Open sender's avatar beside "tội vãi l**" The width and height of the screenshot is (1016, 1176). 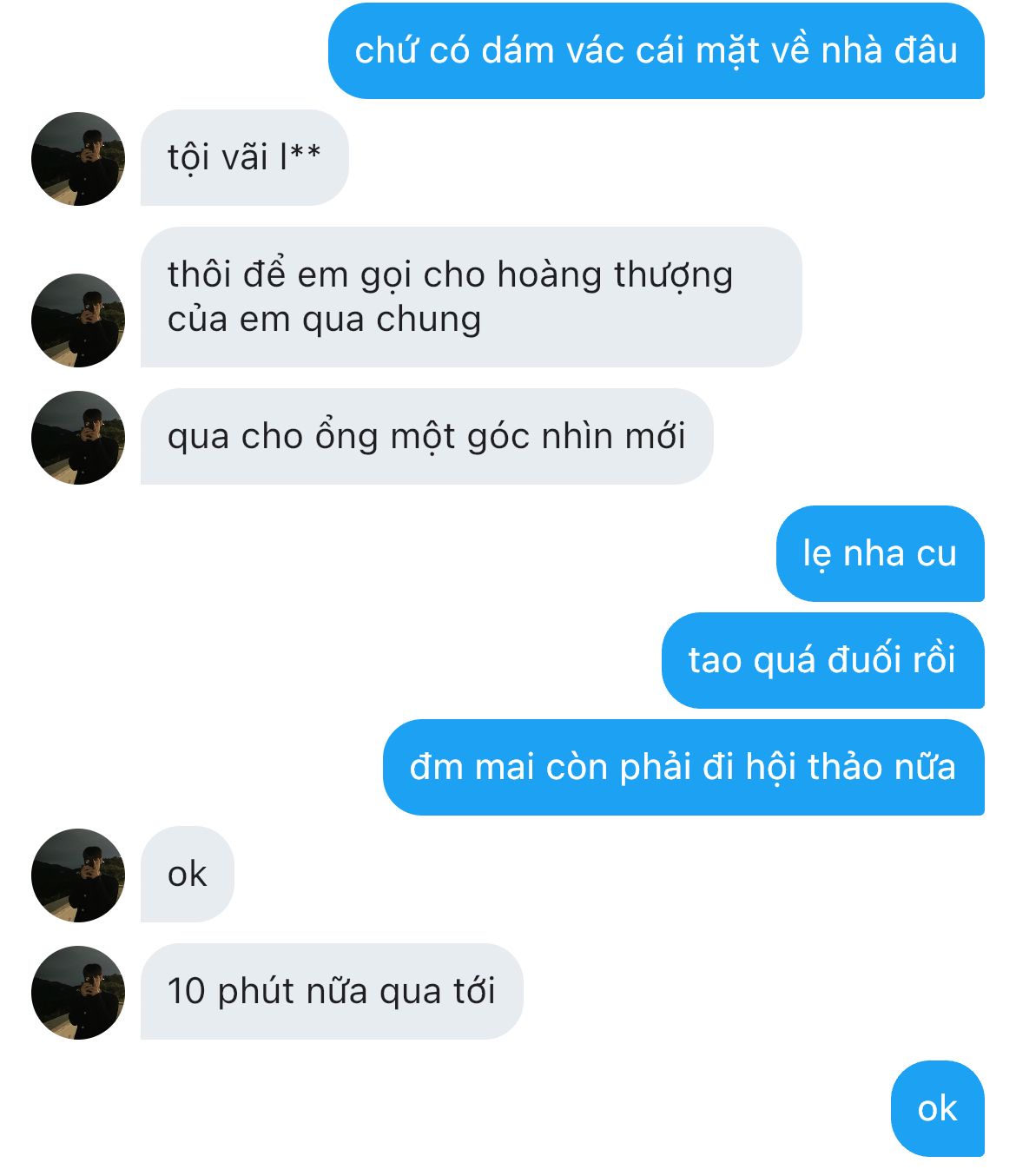click(x=78, y=159)
